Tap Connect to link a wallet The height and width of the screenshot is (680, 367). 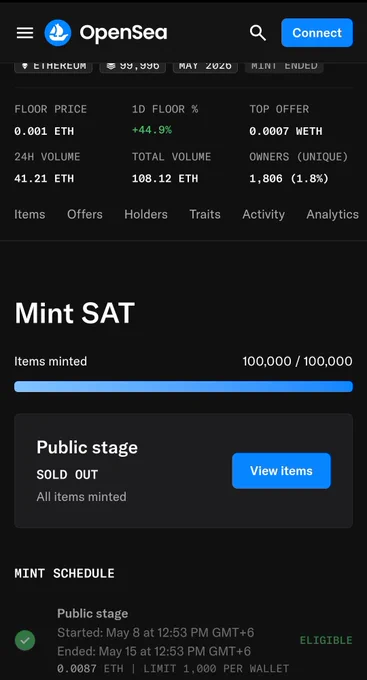tap(317, 33)
